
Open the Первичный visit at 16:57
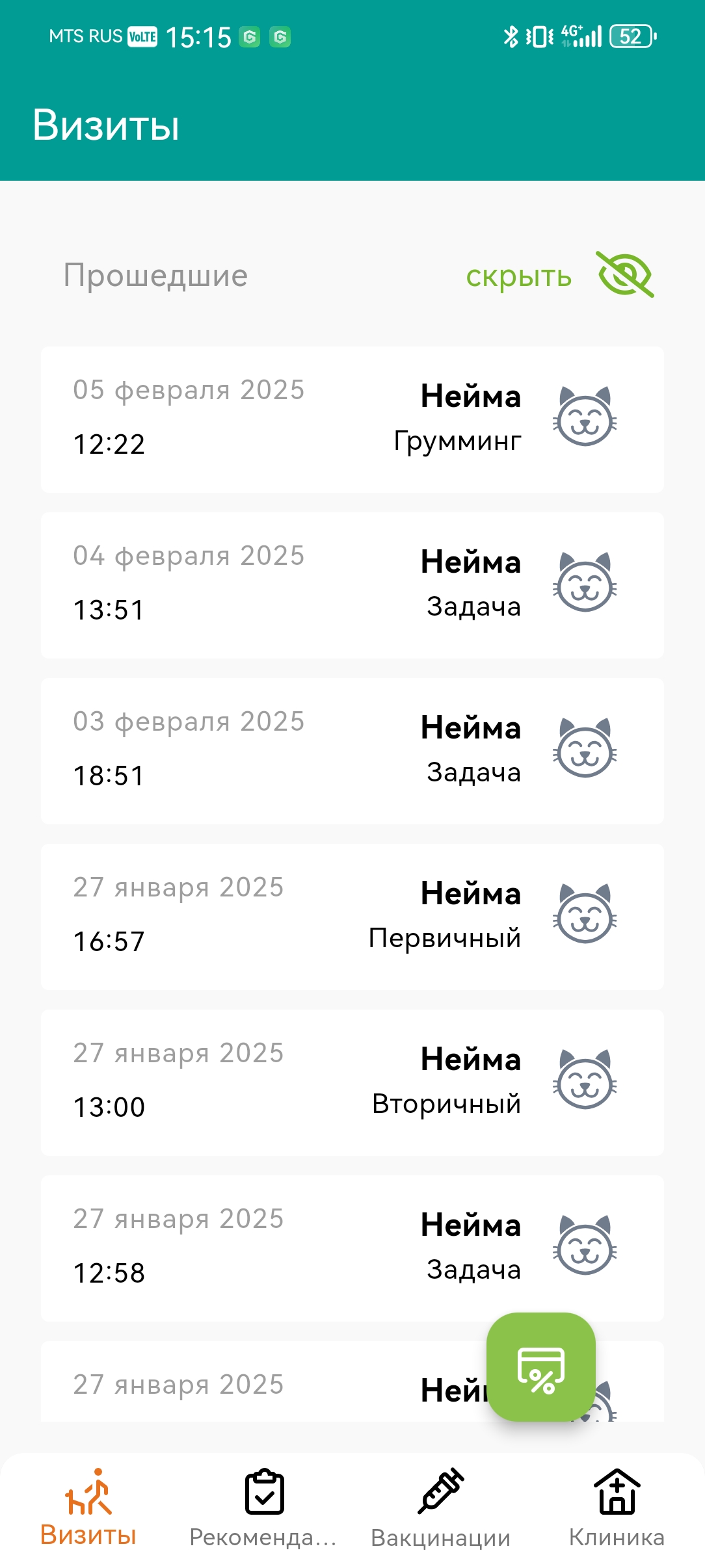[352, 917]
